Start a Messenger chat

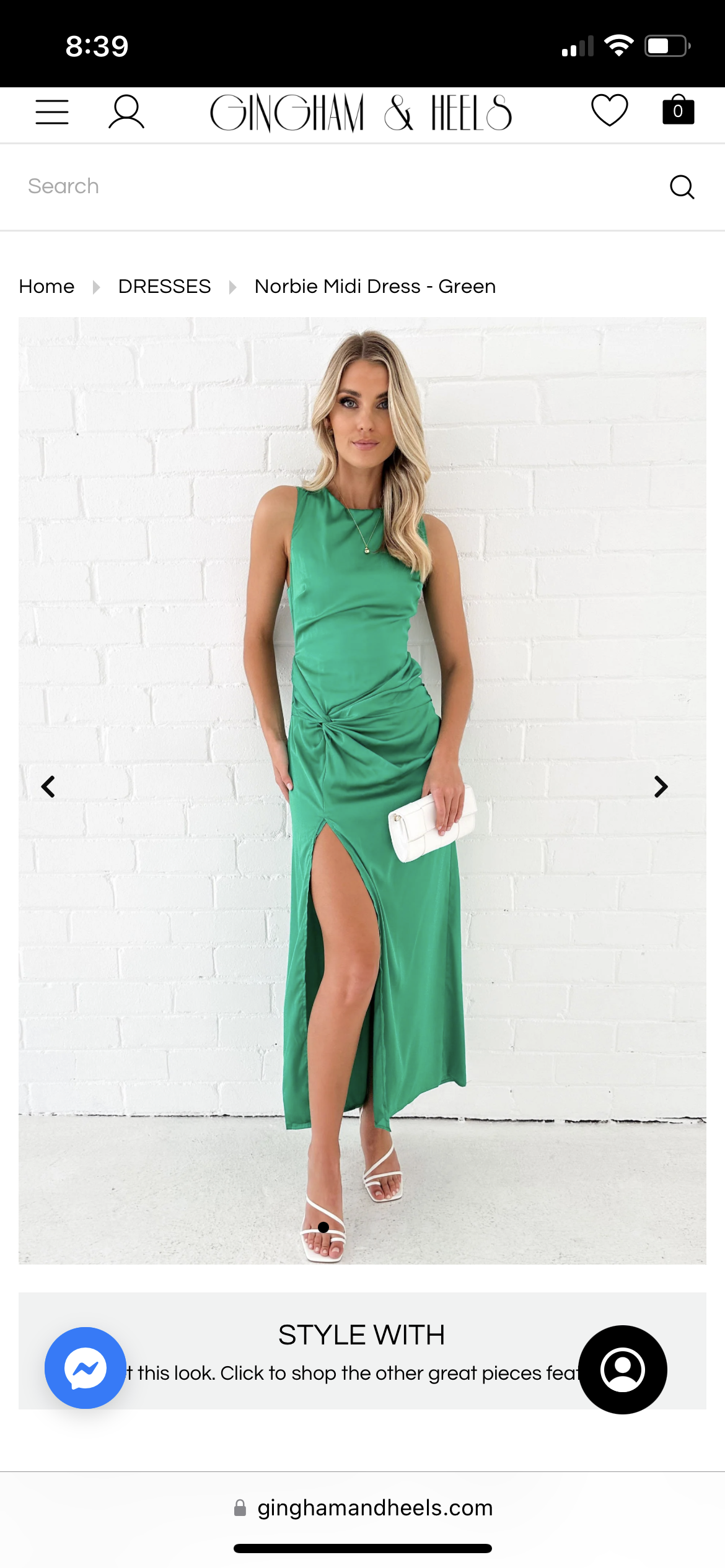(86, 1368)
